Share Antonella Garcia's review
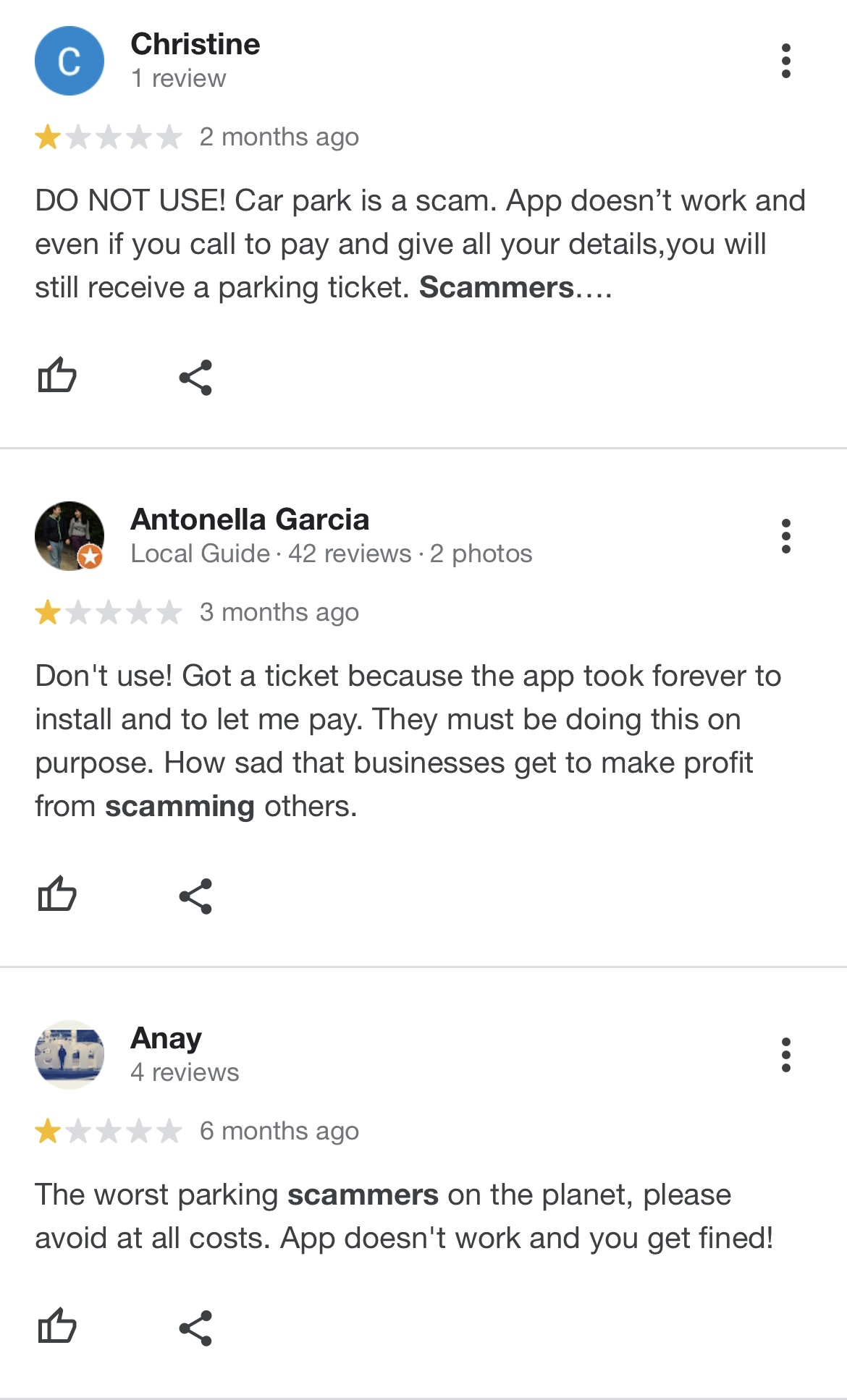The image size is (847, 1400). (195, 896)
